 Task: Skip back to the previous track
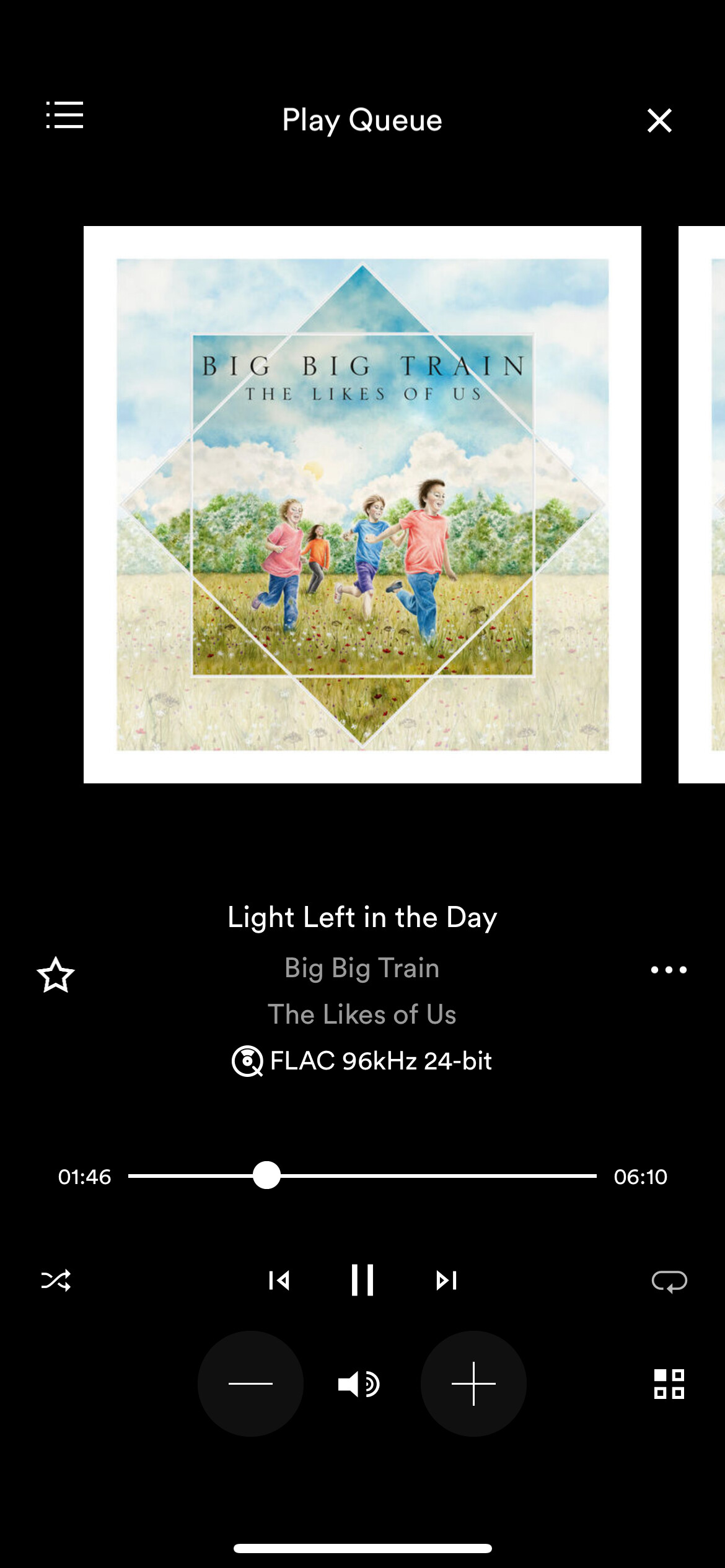(x=279, y=1280)
